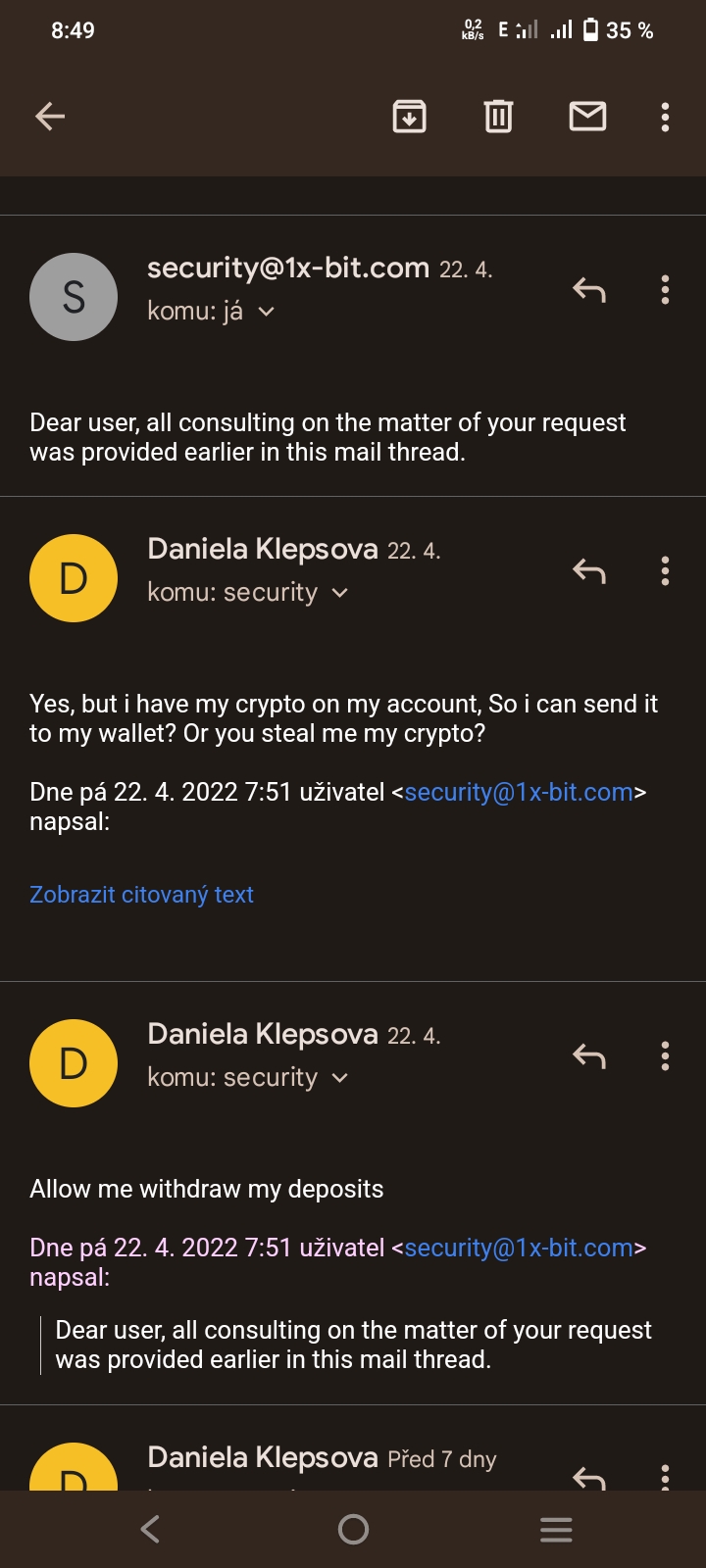Reply to the 'Allow me withdraw my deposits' message
The image size is (706, 1568).
point(589,1056)
